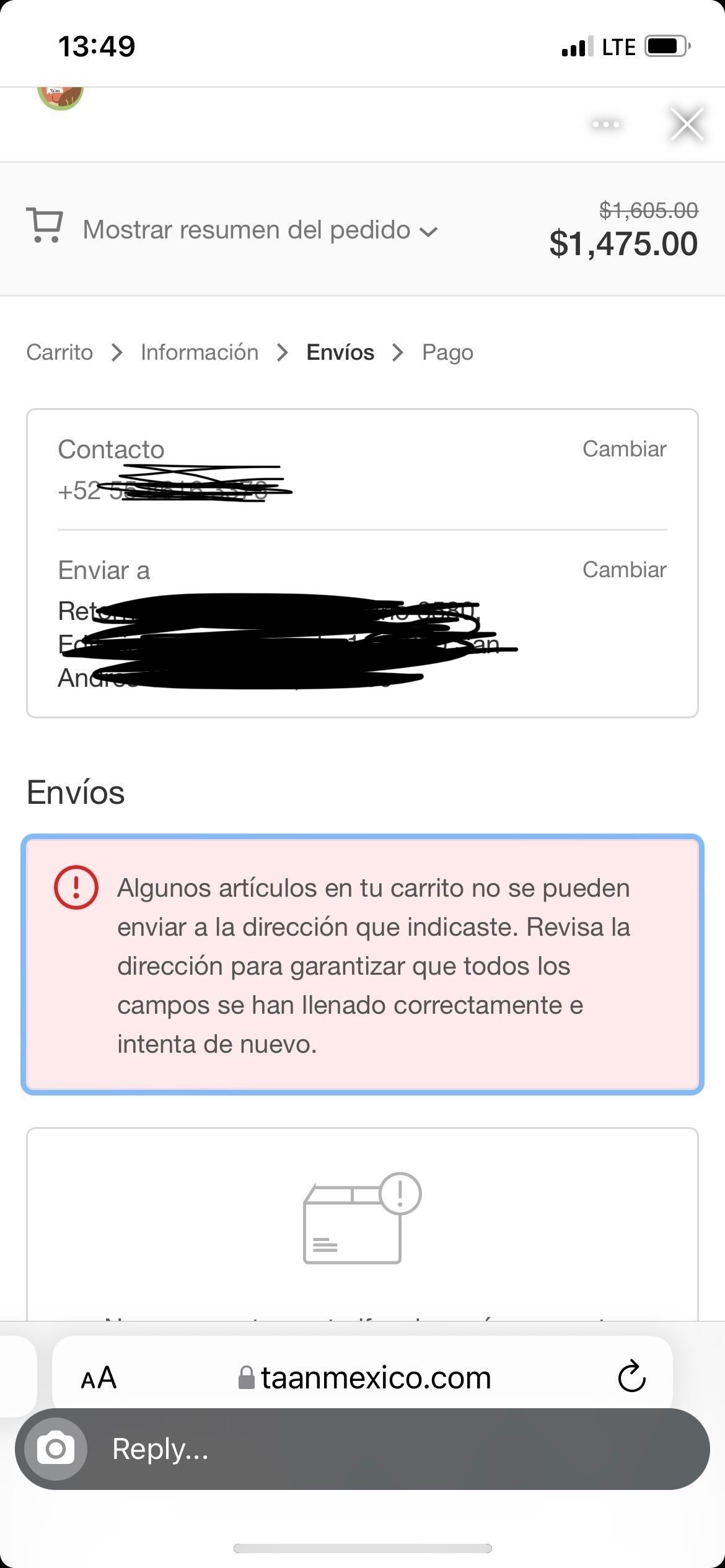Close the in-app browser with the X
This screenshot has height=1568, width=725.
[x=687, y=124]
